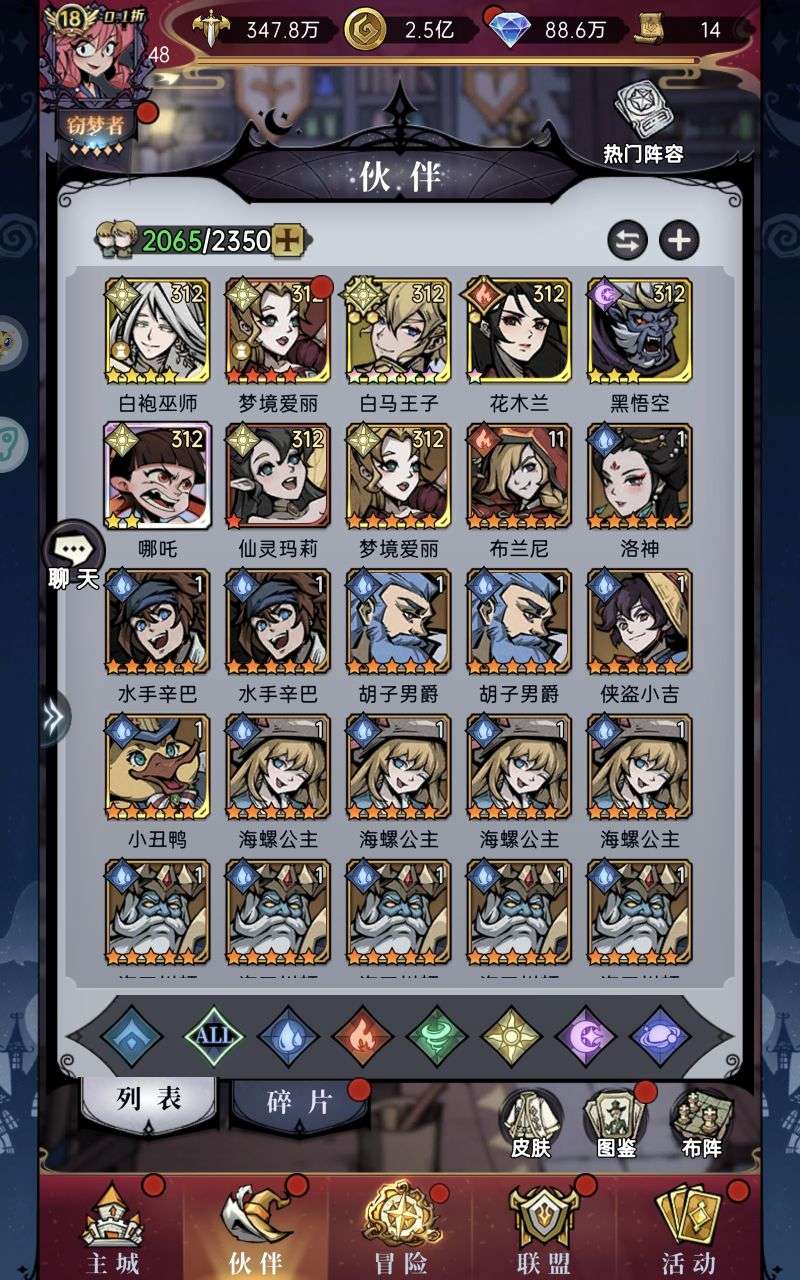Tap the round plus icon beside sort

[x=679, y=240]
